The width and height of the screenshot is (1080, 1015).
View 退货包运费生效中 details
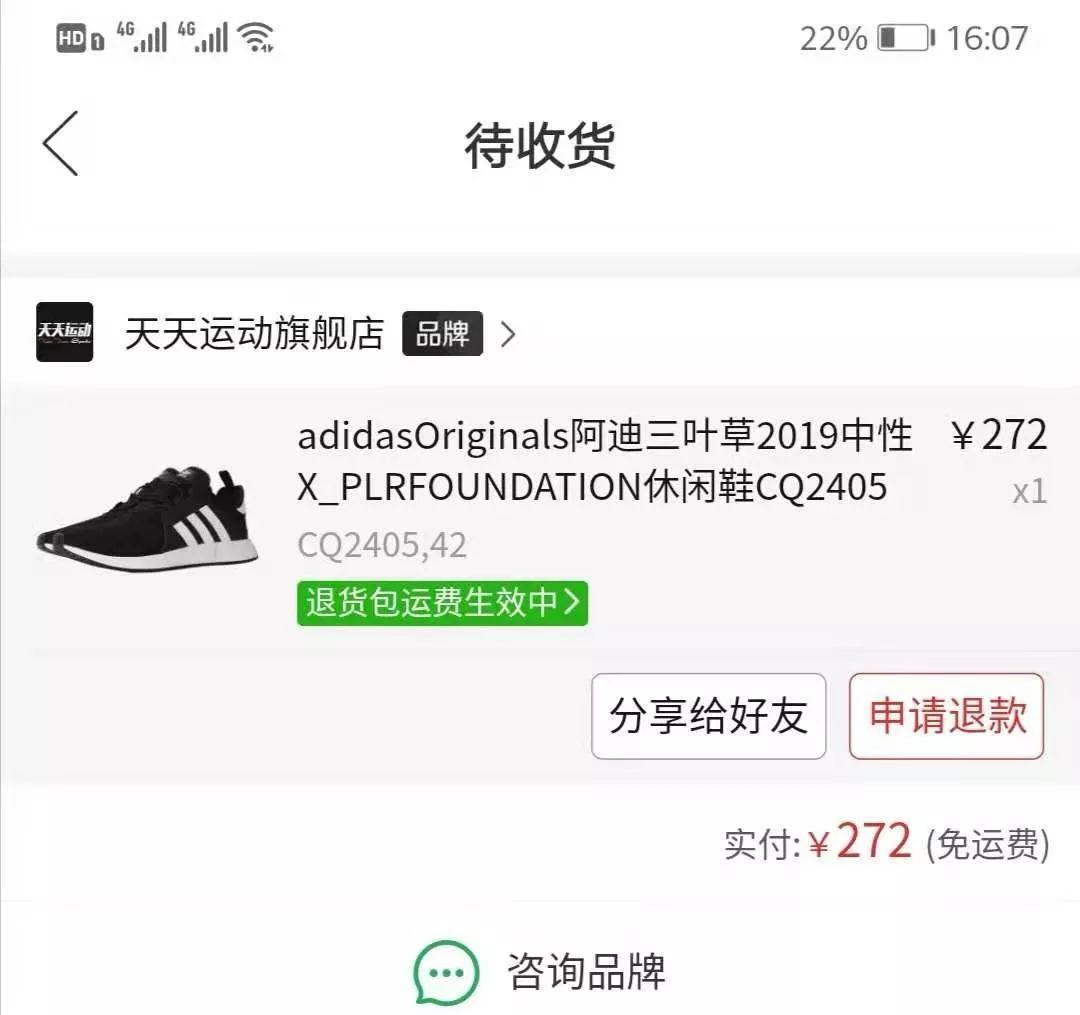pos(442,603)
